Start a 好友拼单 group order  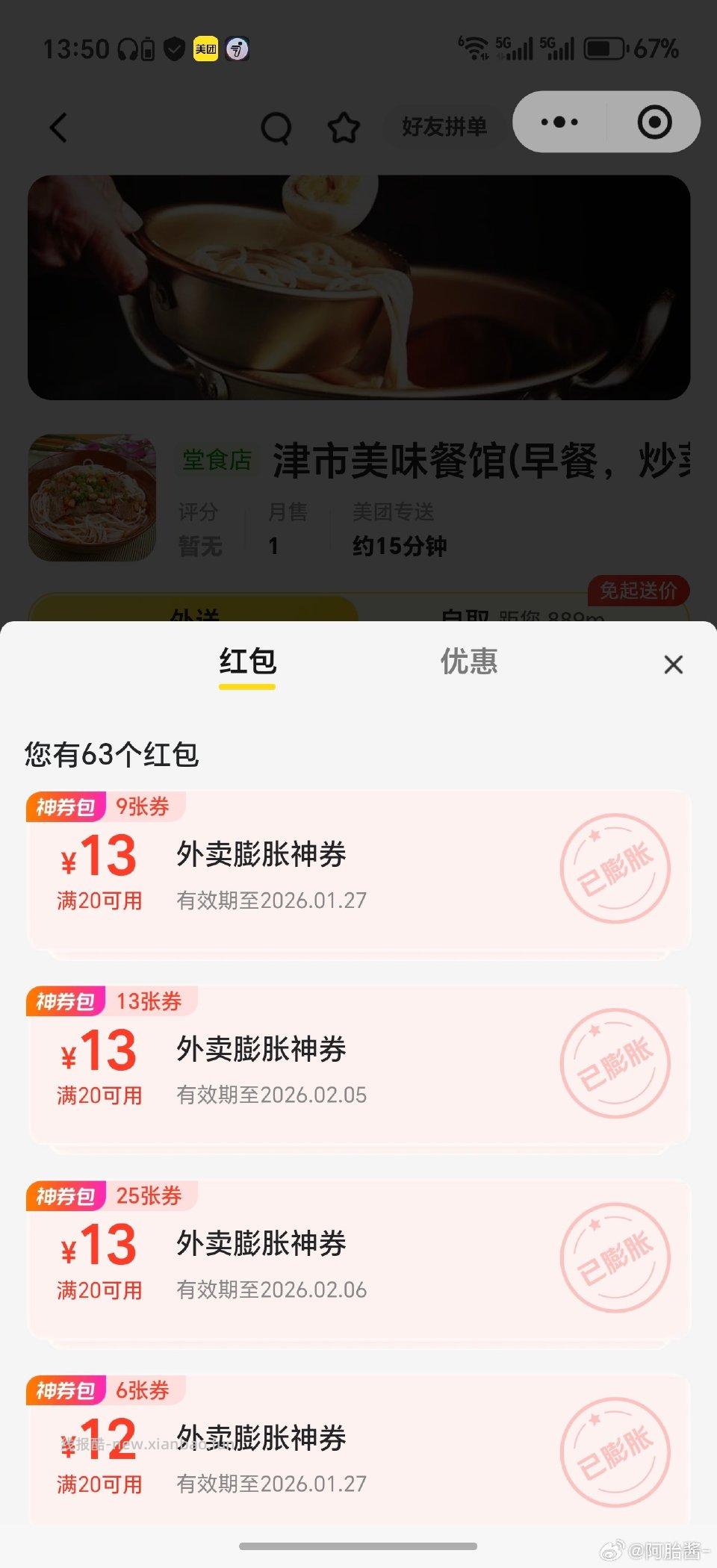tap(444, 127)
